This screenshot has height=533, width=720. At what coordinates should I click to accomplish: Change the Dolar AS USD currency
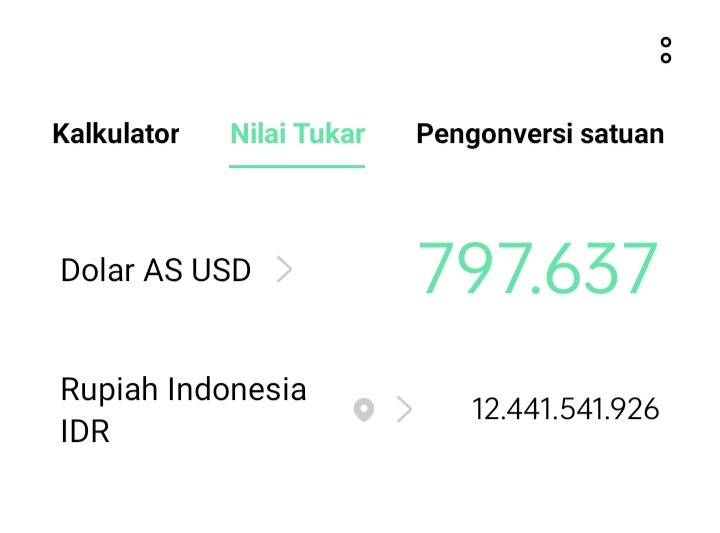[x=177, y=269]
